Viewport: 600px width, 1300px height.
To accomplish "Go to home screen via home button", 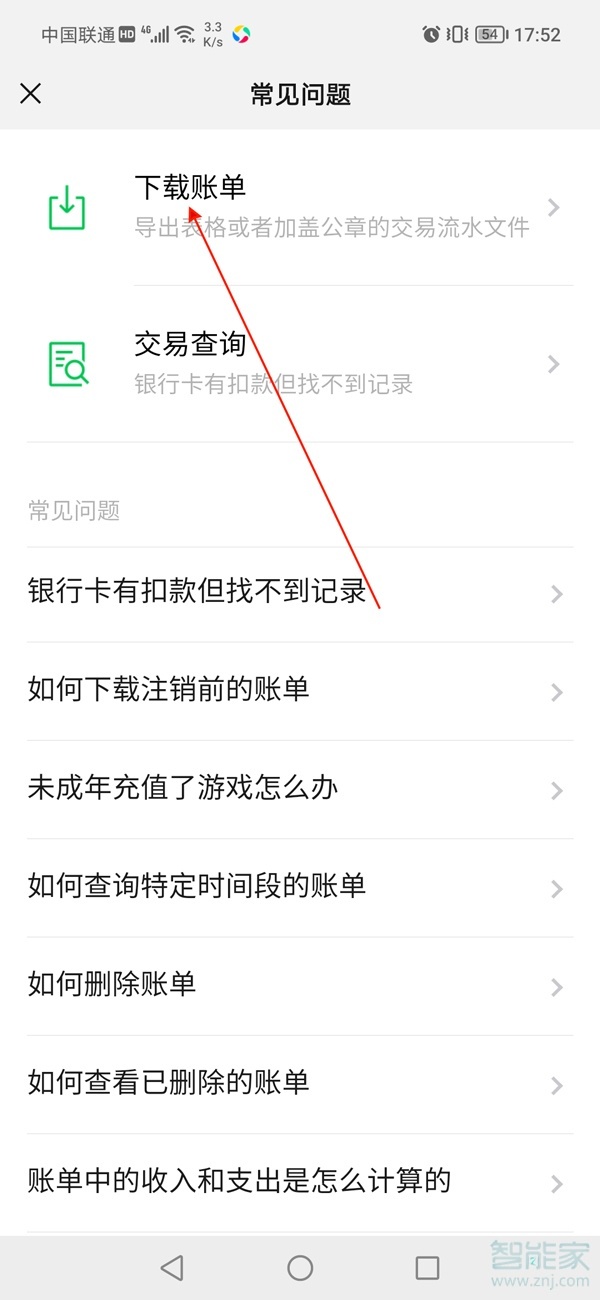I will click(x=300, y=1268).
